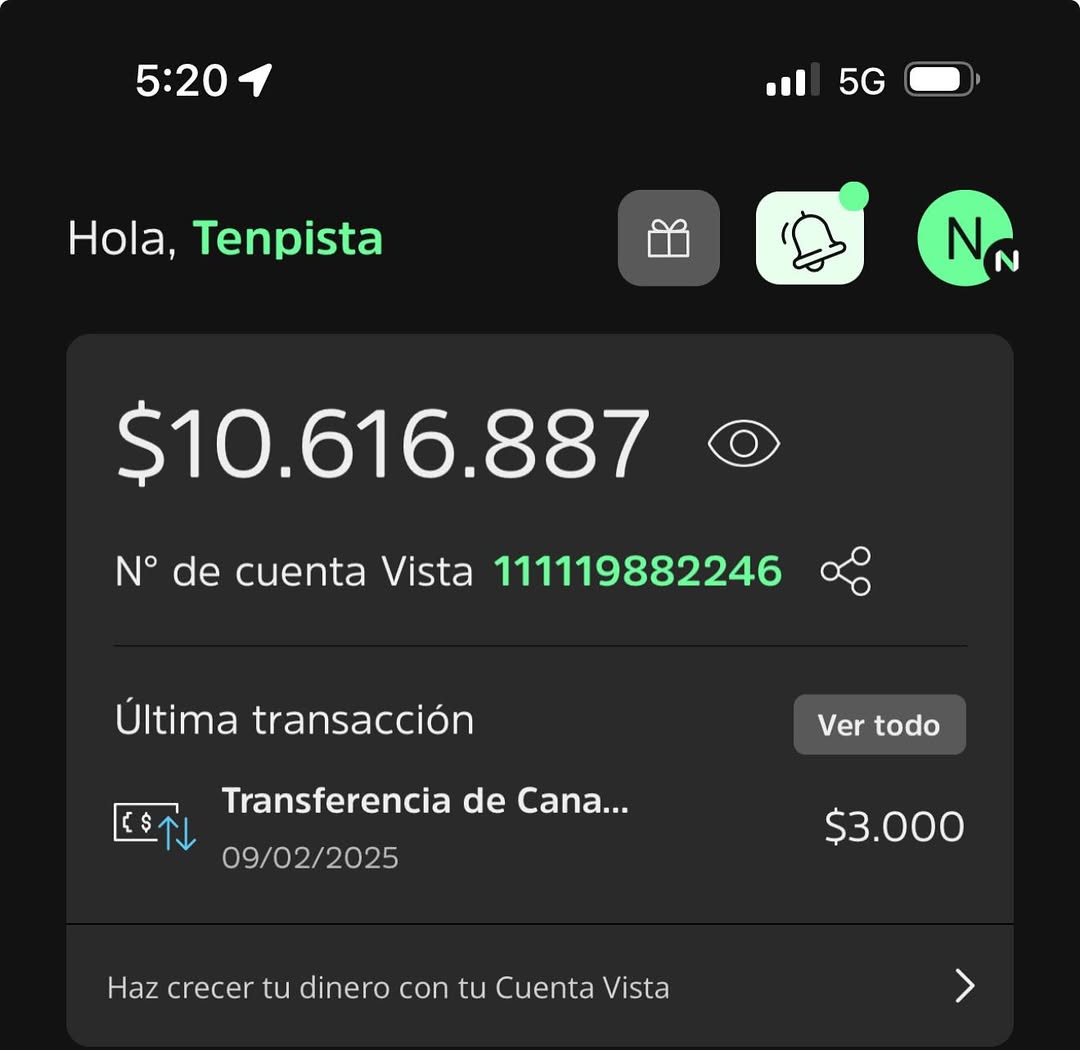
Task: Open Haz crecer tu dinero banner
Action: pos(540,987)
